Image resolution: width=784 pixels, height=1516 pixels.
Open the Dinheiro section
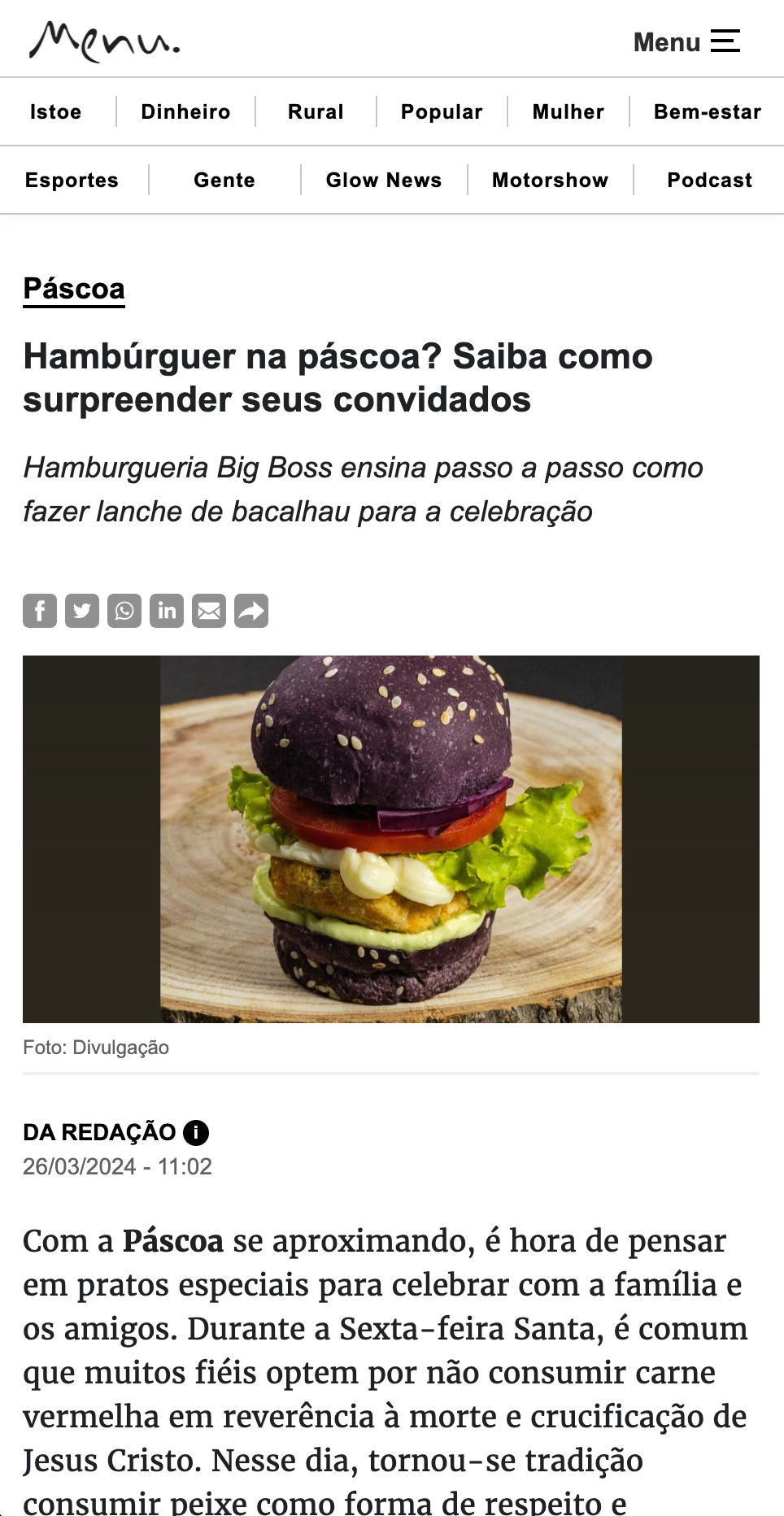point(185,111)
